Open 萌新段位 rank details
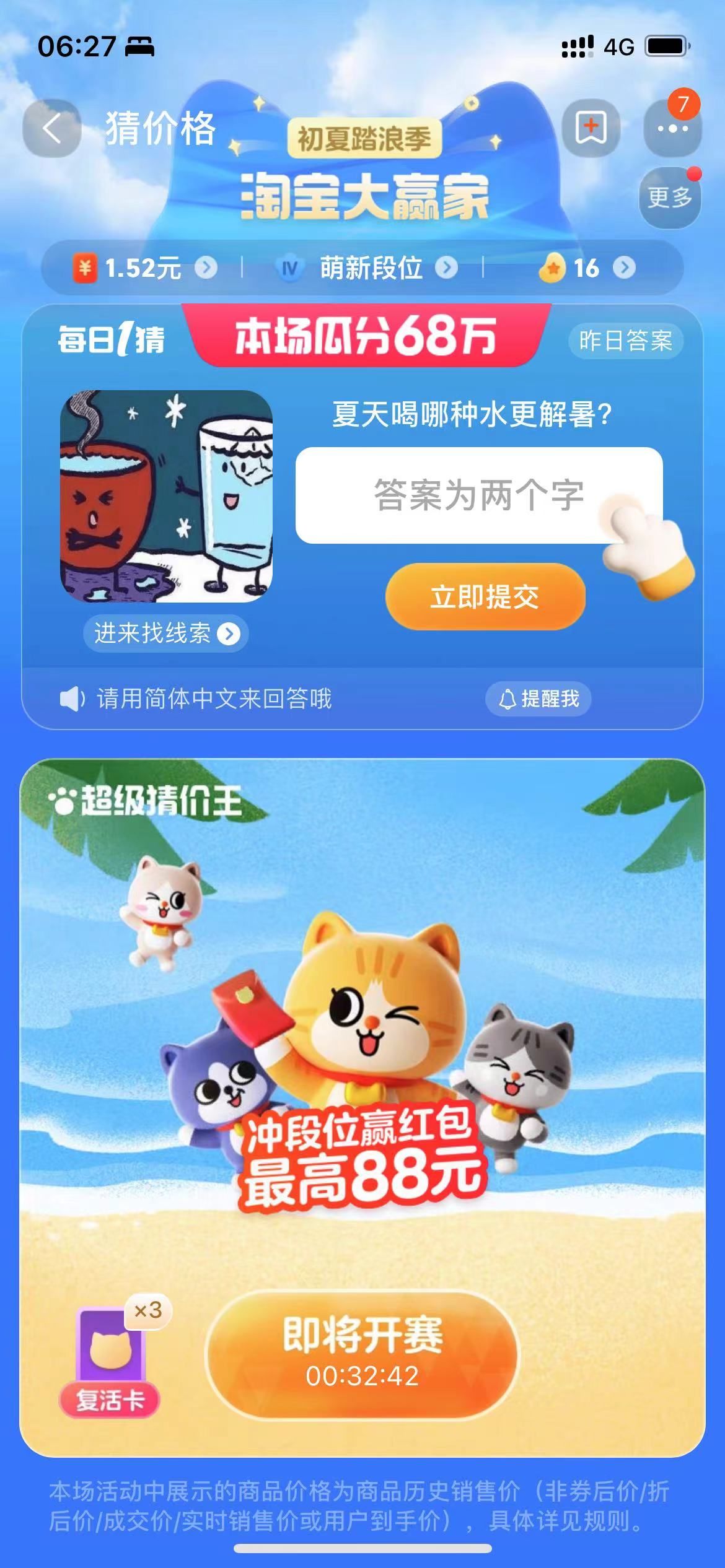 click(371, 268)
